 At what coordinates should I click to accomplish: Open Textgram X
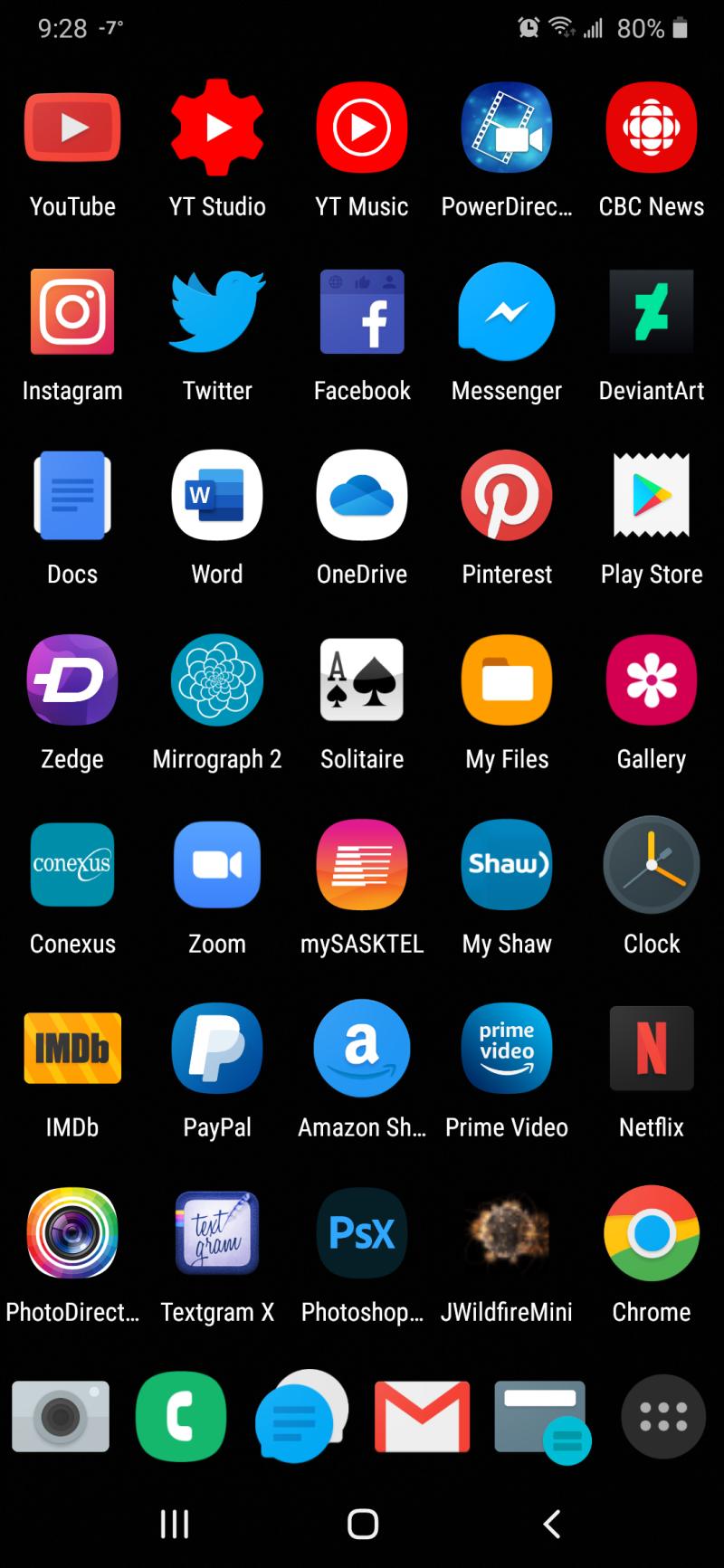pos(217,1232)
